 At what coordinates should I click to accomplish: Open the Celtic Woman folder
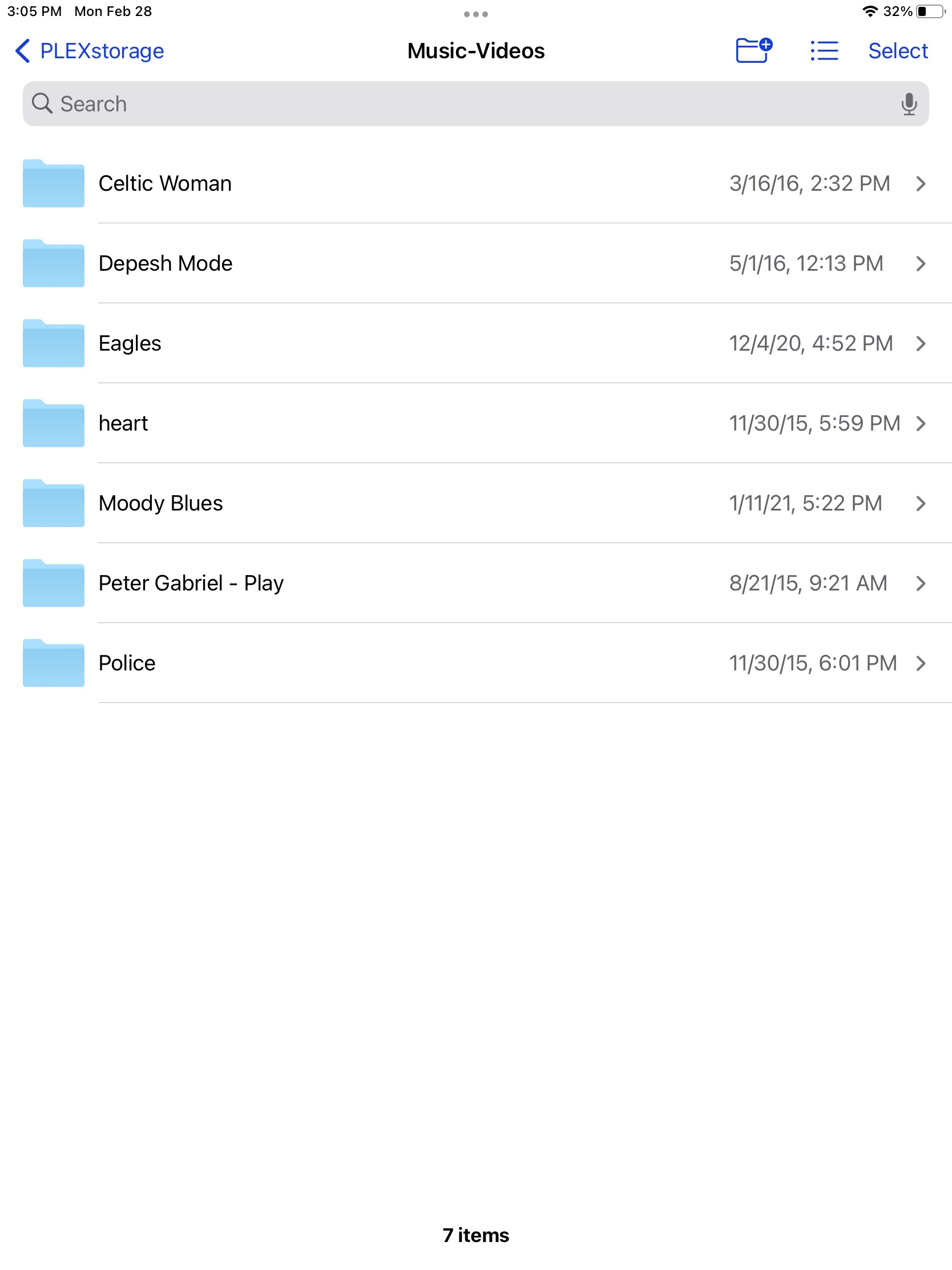166,184
